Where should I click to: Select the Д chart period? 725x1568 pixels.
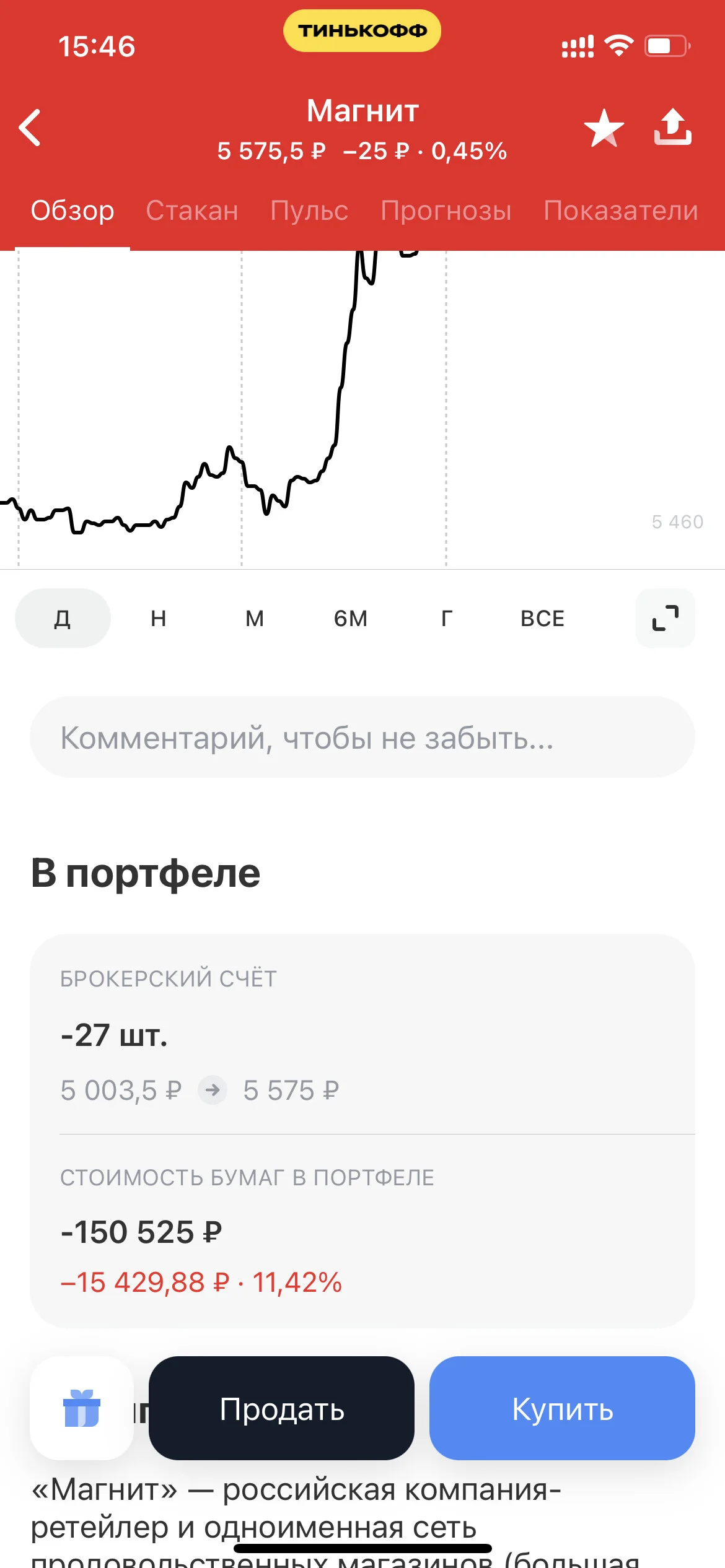click(x=63, y=618)
